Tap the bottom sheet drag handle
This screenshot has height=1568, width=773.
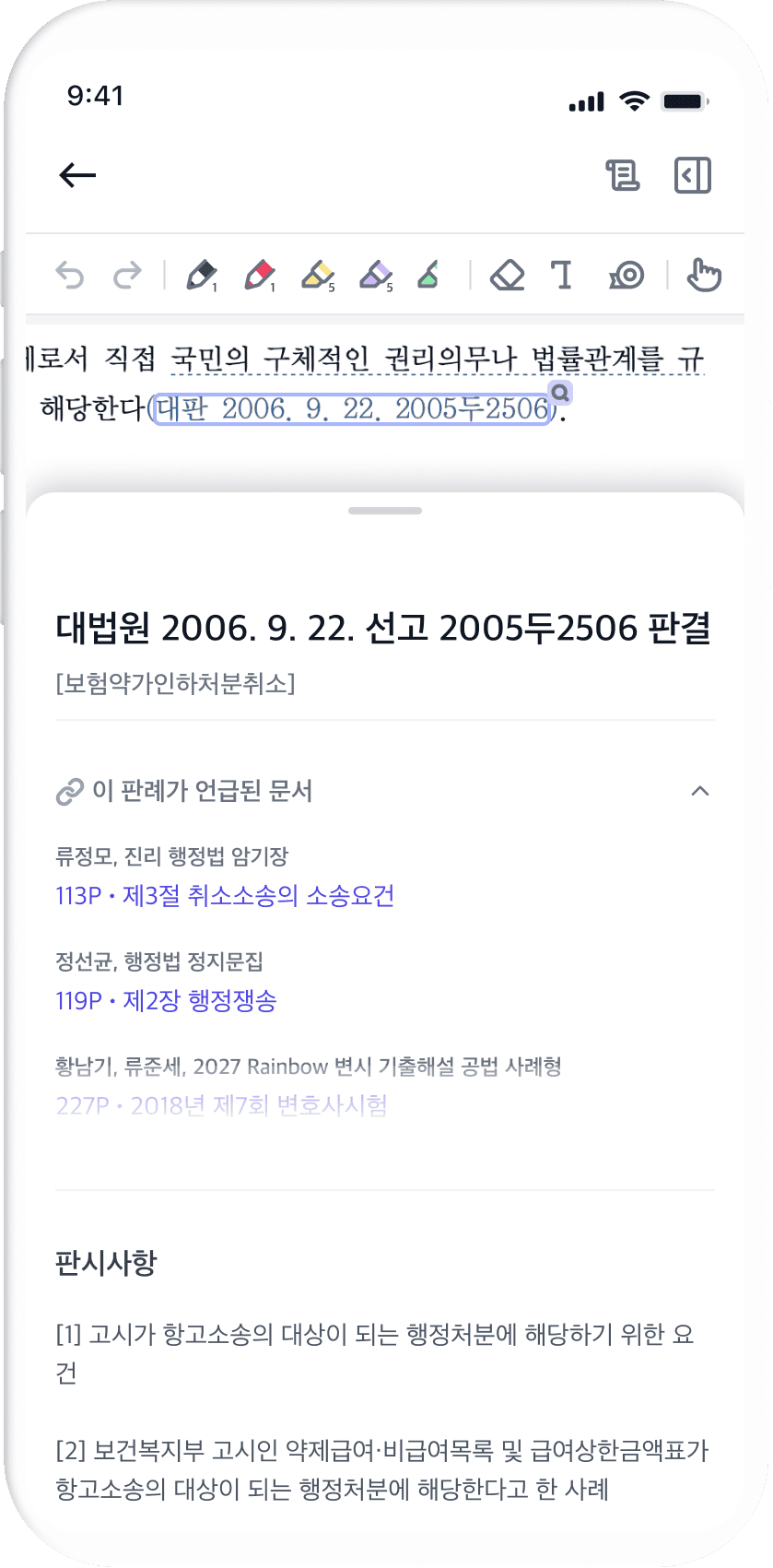[385, 511]
